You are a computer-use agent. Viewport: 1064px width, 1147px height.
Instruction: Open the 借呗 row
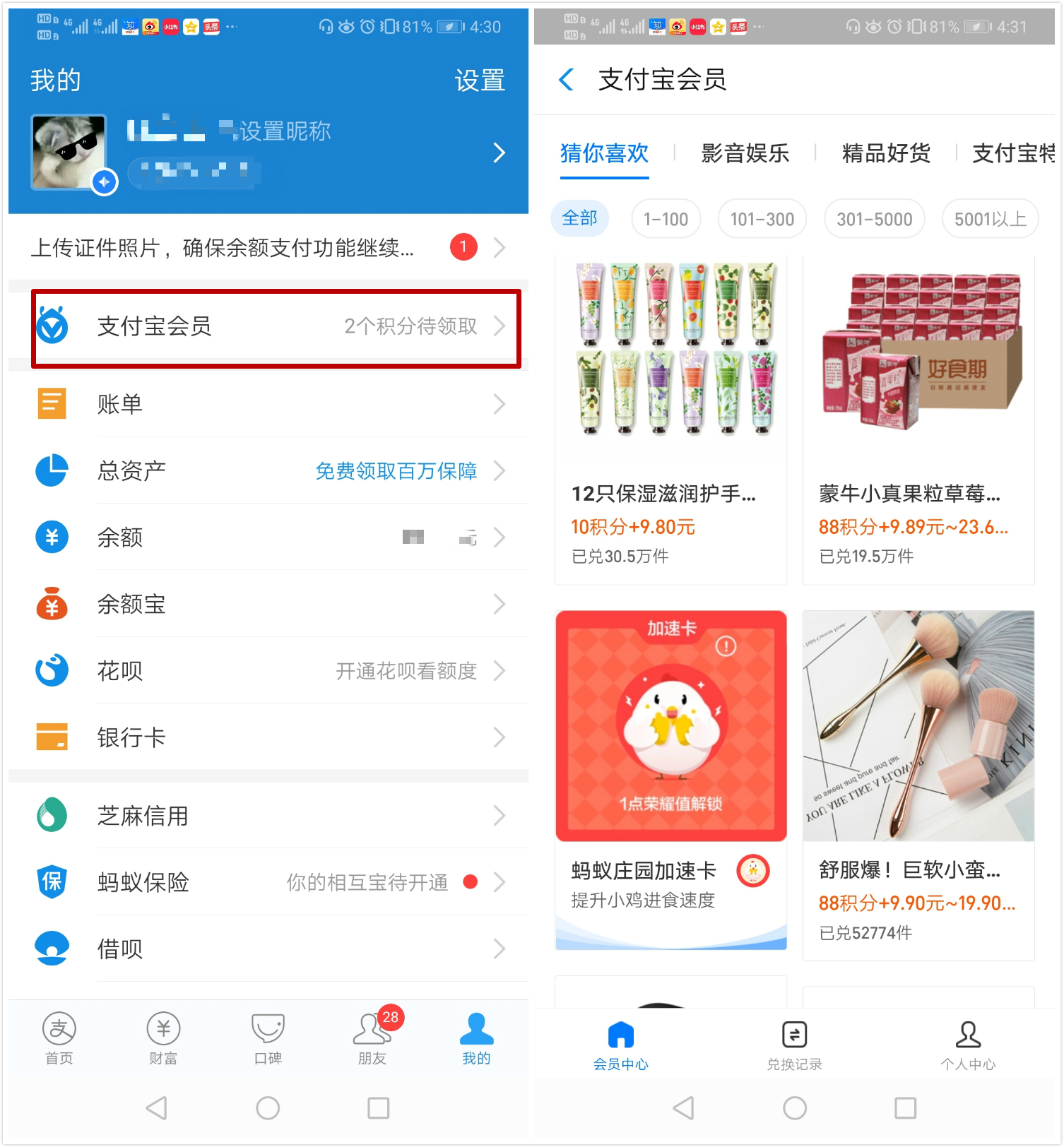coord(268,949)
